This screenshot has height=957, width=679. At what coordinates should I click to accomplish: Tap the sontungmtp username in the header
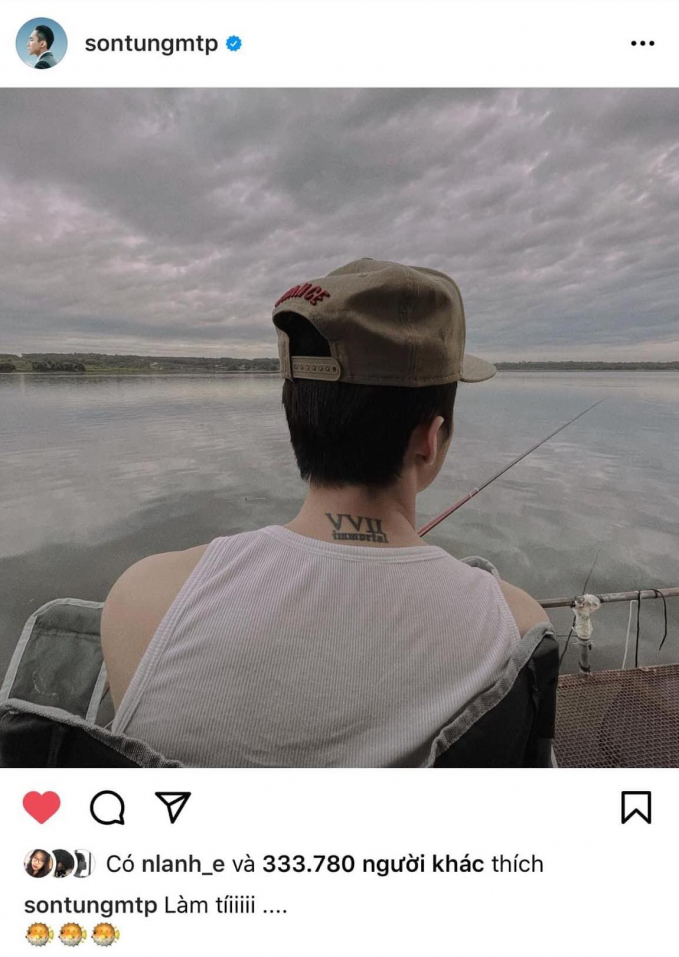point(151,44)
